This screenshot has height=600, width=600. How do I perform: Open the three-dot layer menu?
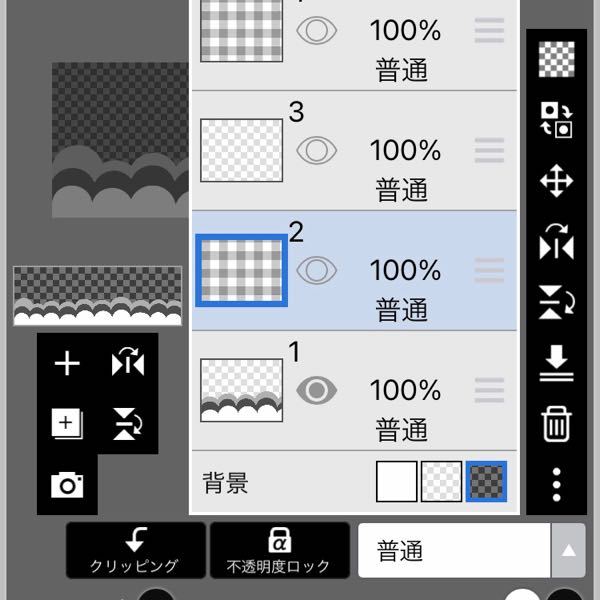click(556, 485)
